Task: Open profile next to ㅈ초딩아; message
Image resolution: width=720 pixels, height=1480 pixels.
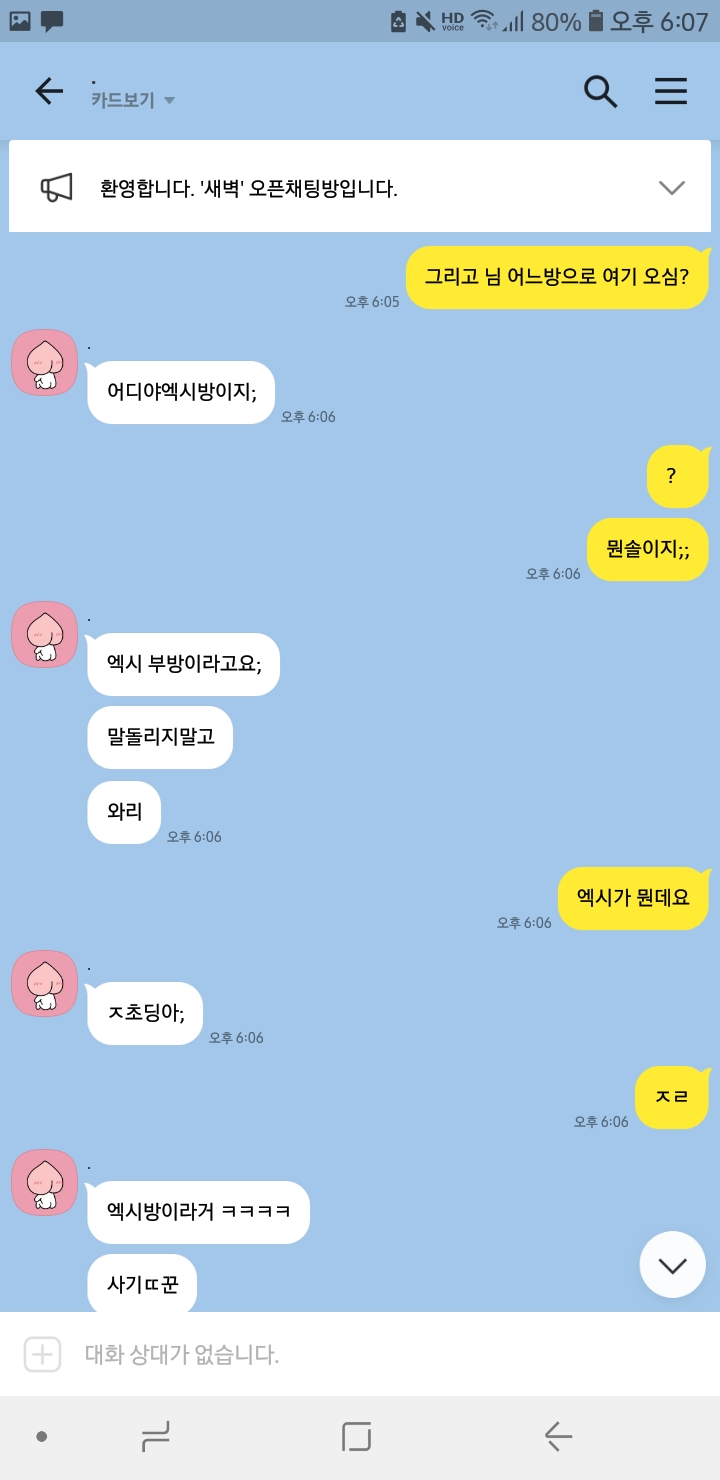Action: (44, 983)
